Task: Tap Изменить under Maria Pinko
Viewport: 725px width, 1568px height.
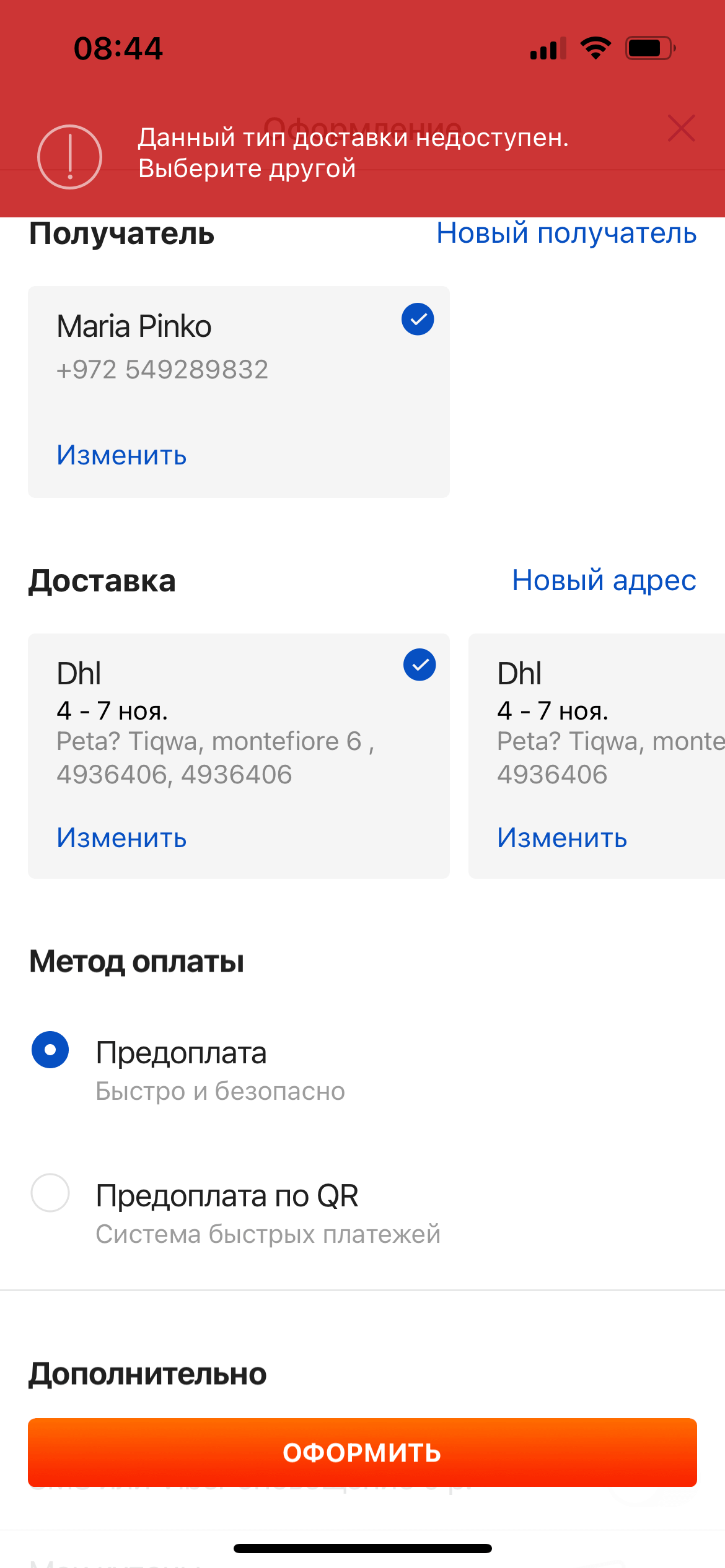Action: (x=121, y=455)
